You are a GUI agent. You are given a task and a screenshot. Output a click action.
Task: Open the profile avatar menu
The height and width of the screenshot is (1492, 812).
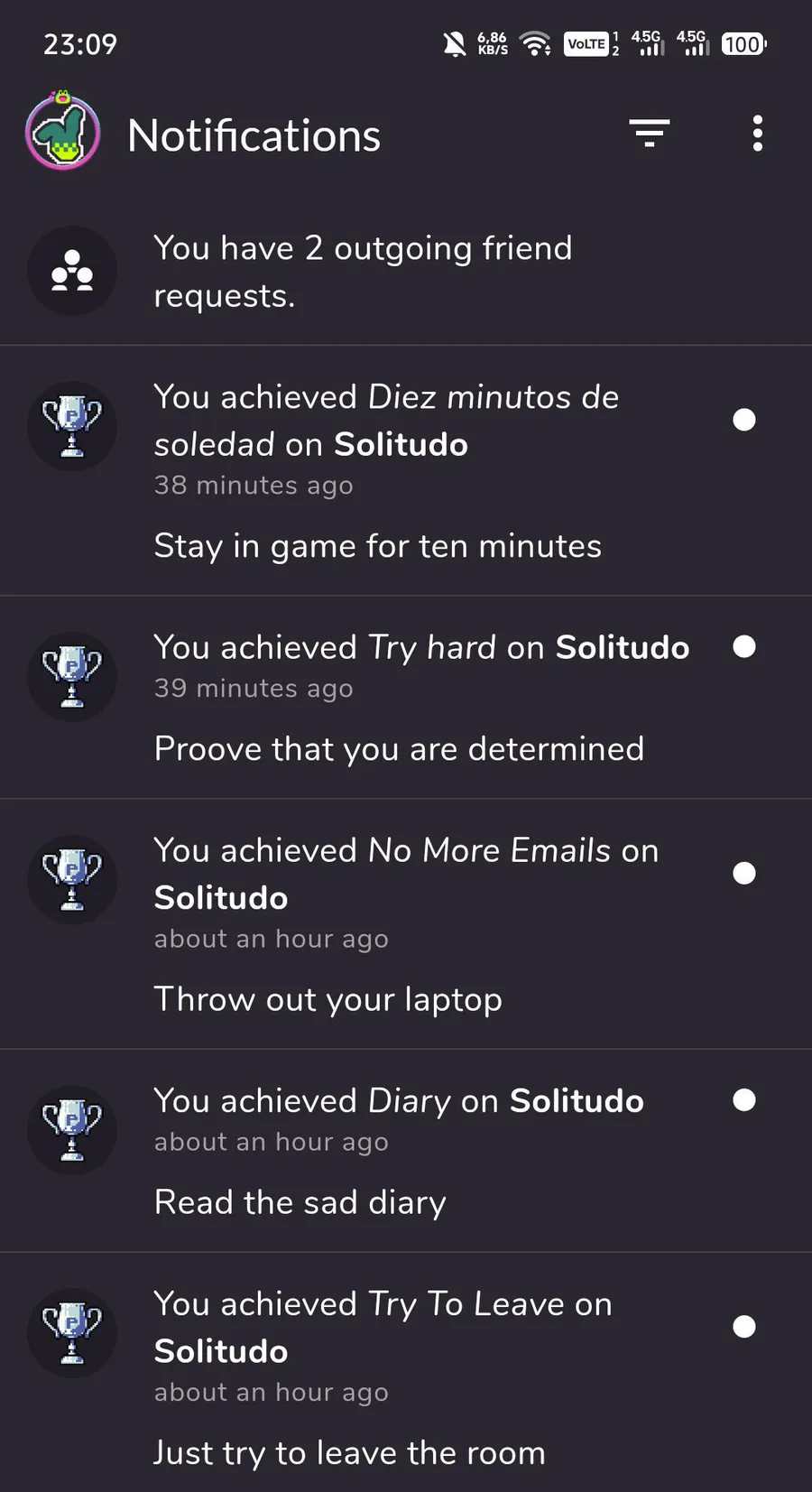pyautogui.click(x=62, y=132)
